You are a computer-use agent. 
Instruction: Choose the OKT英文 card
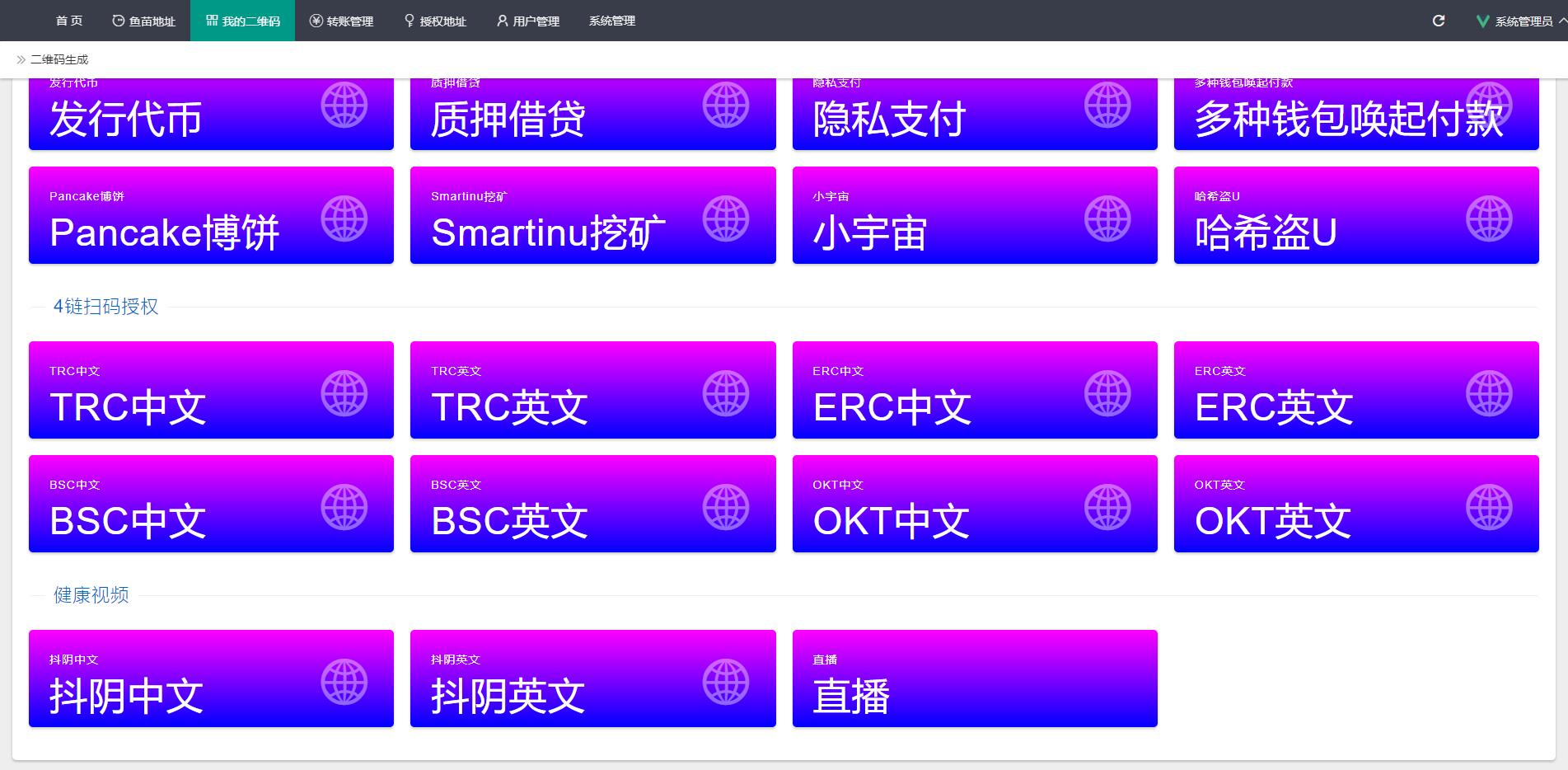[1356, 504]
